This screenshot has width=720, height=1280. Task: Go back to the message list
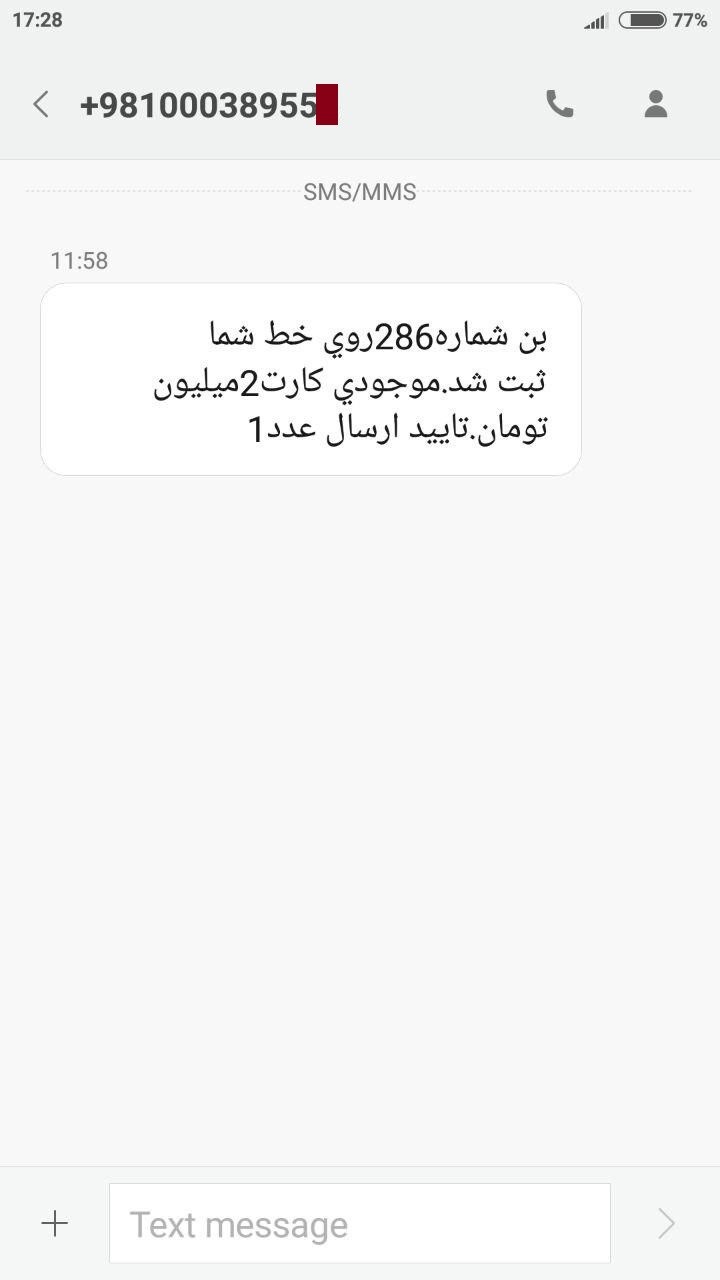coord(41,104)
